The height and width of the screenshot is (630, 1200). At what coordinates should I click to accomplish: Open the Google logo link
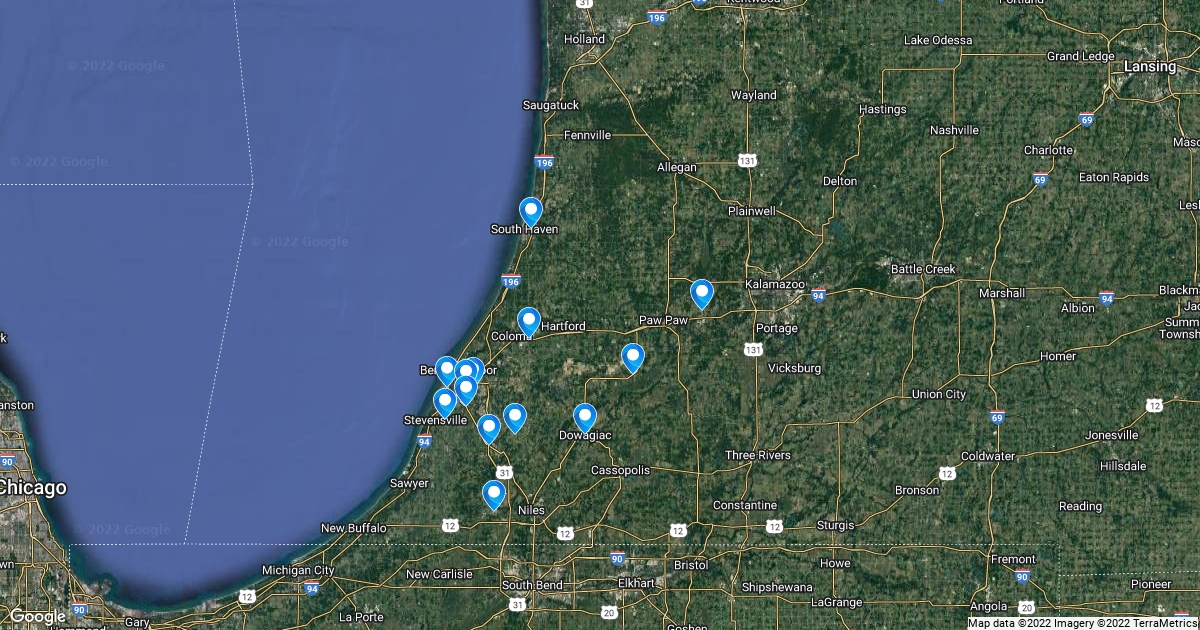point(37,616)
